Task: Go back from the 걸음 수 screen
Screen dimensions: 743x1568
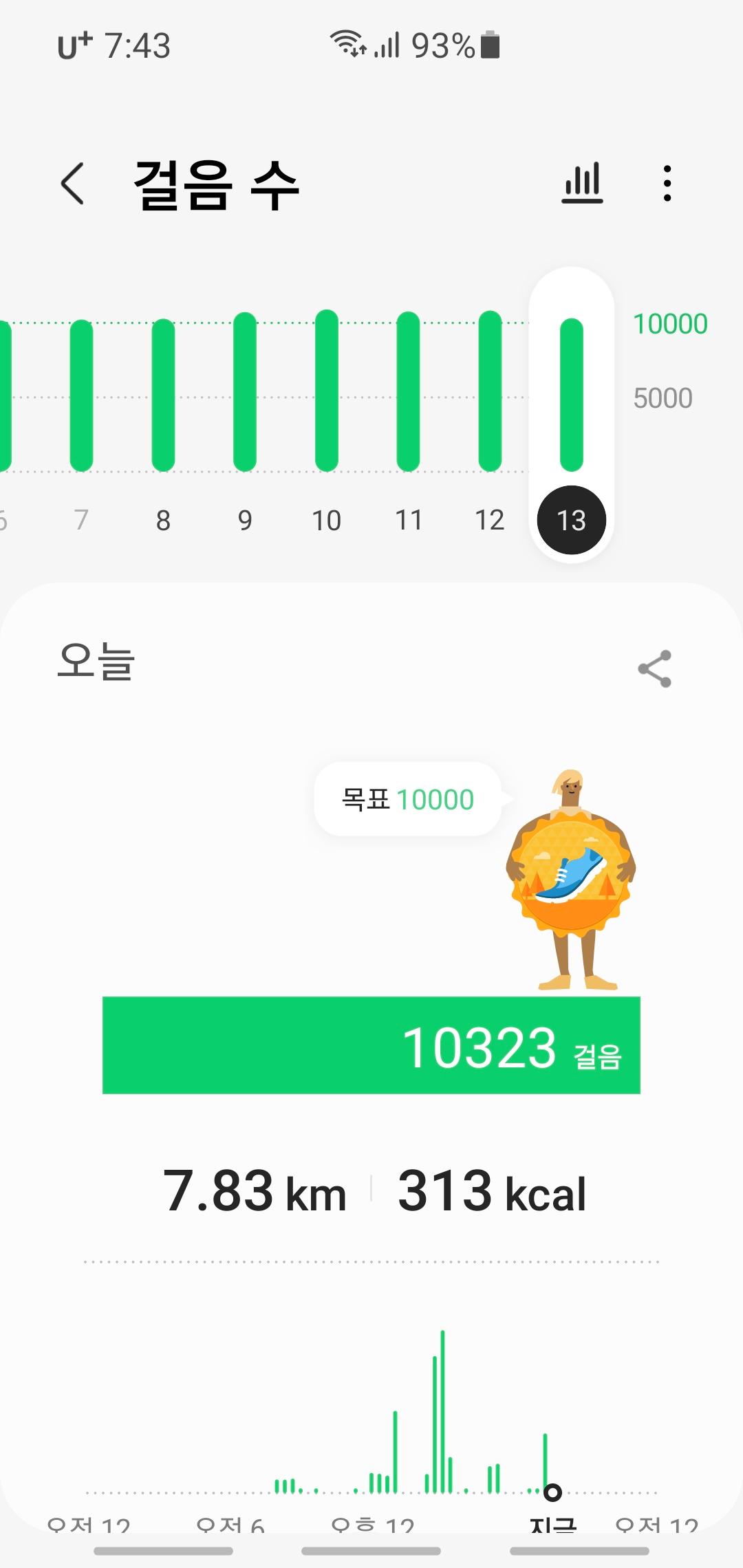Action: tap(73, 184)
